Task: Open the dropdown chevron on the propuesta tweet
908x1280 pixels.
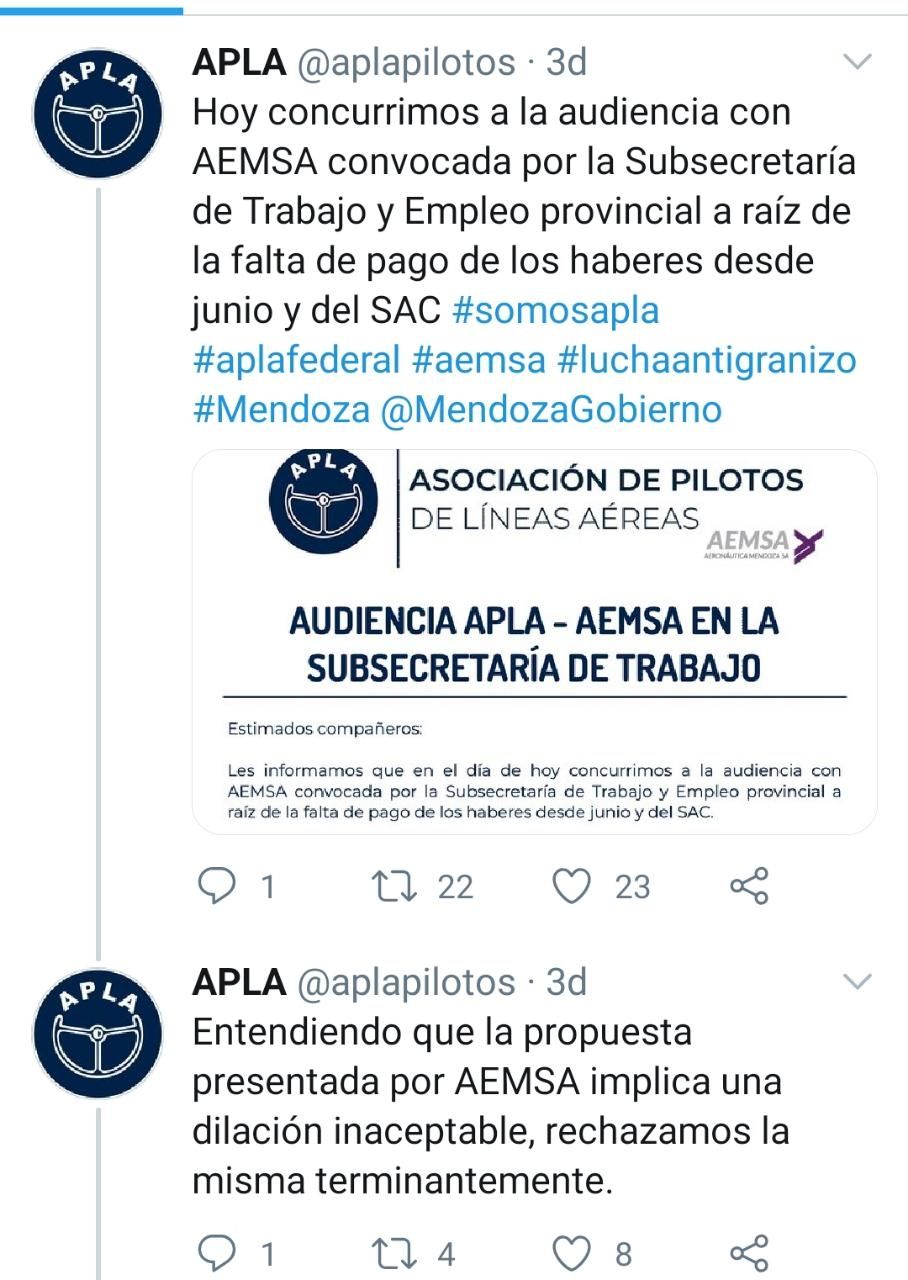Action: (858, 982)
